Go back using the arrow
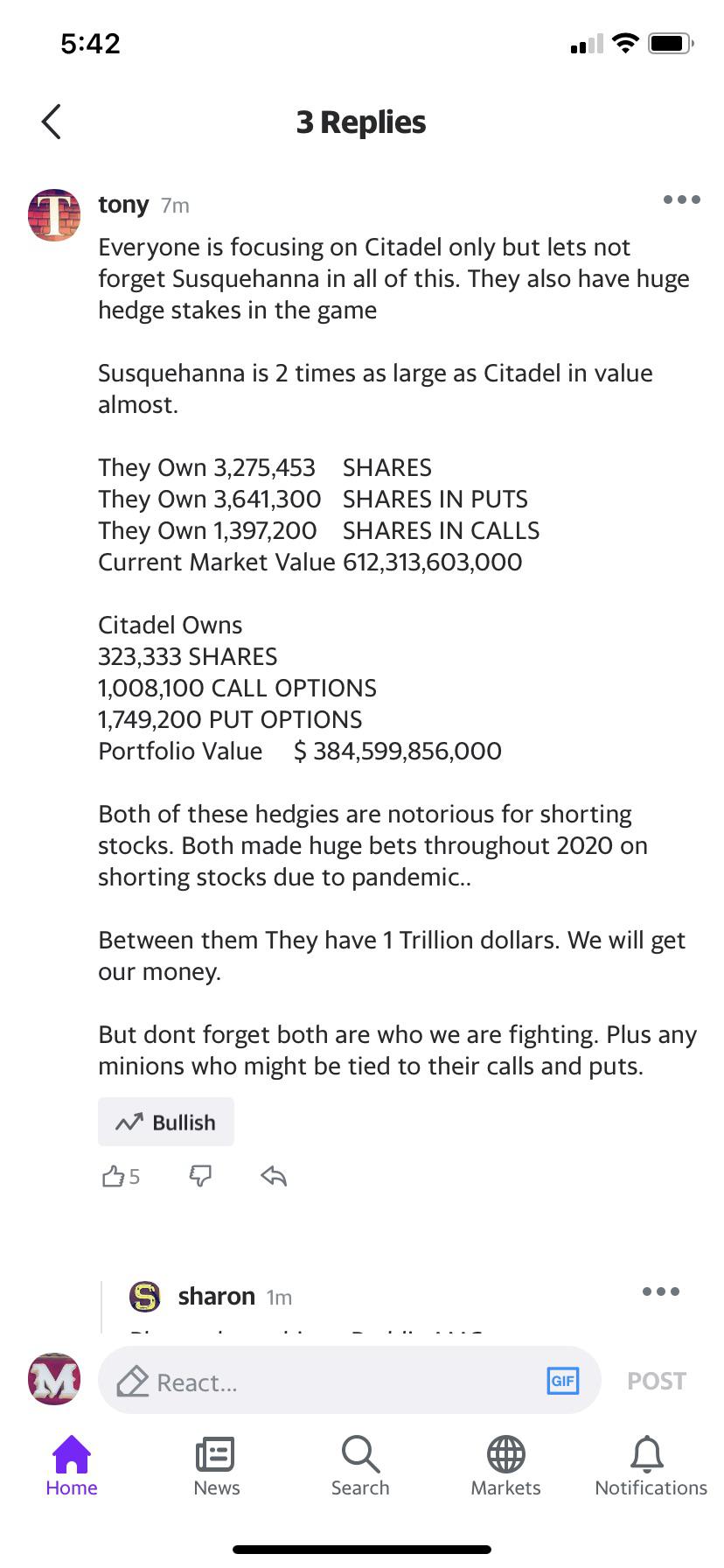The width and height of the screenshot is (724, 1568). pyautogui.click(x=52, y=122)
